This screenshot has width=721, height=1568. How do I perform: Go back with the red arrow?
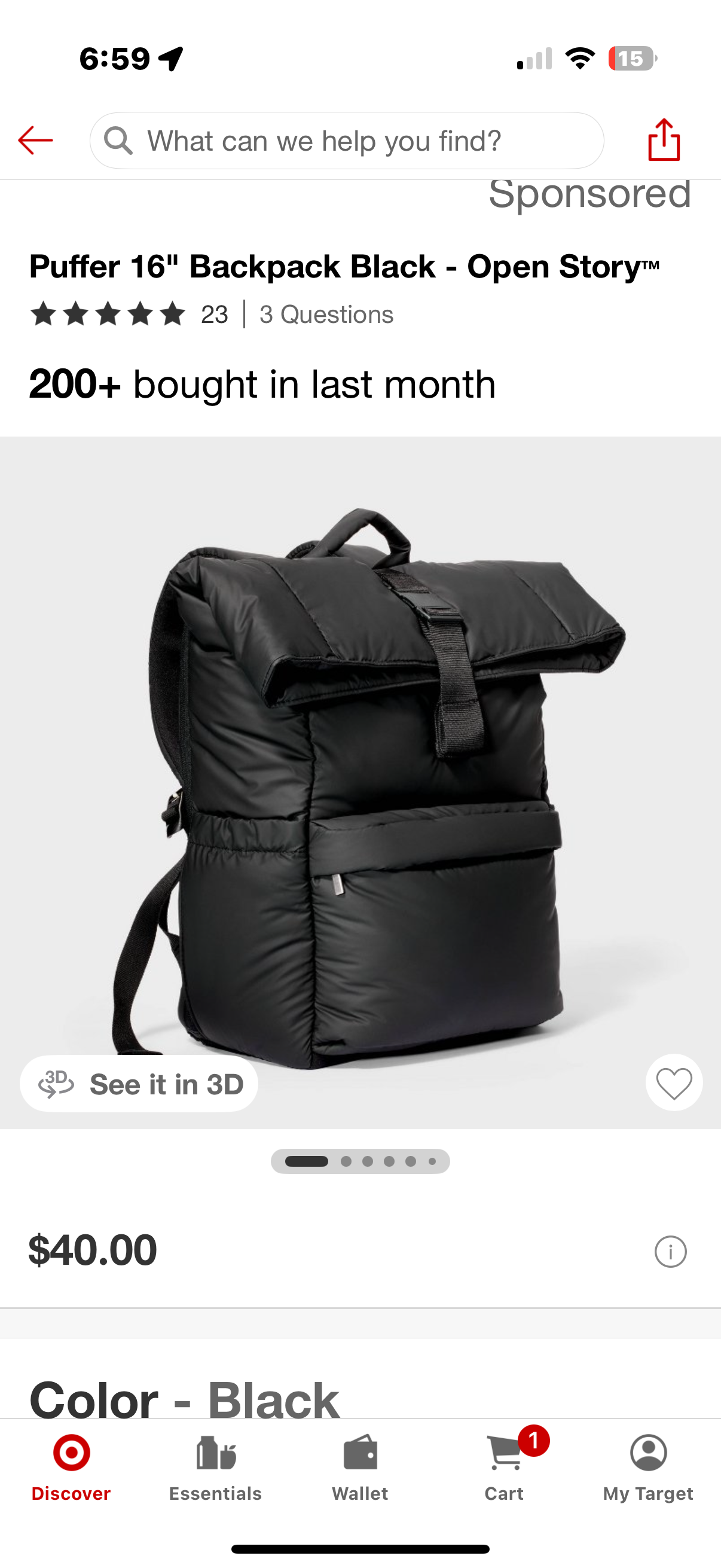click(x=35, y=141)
